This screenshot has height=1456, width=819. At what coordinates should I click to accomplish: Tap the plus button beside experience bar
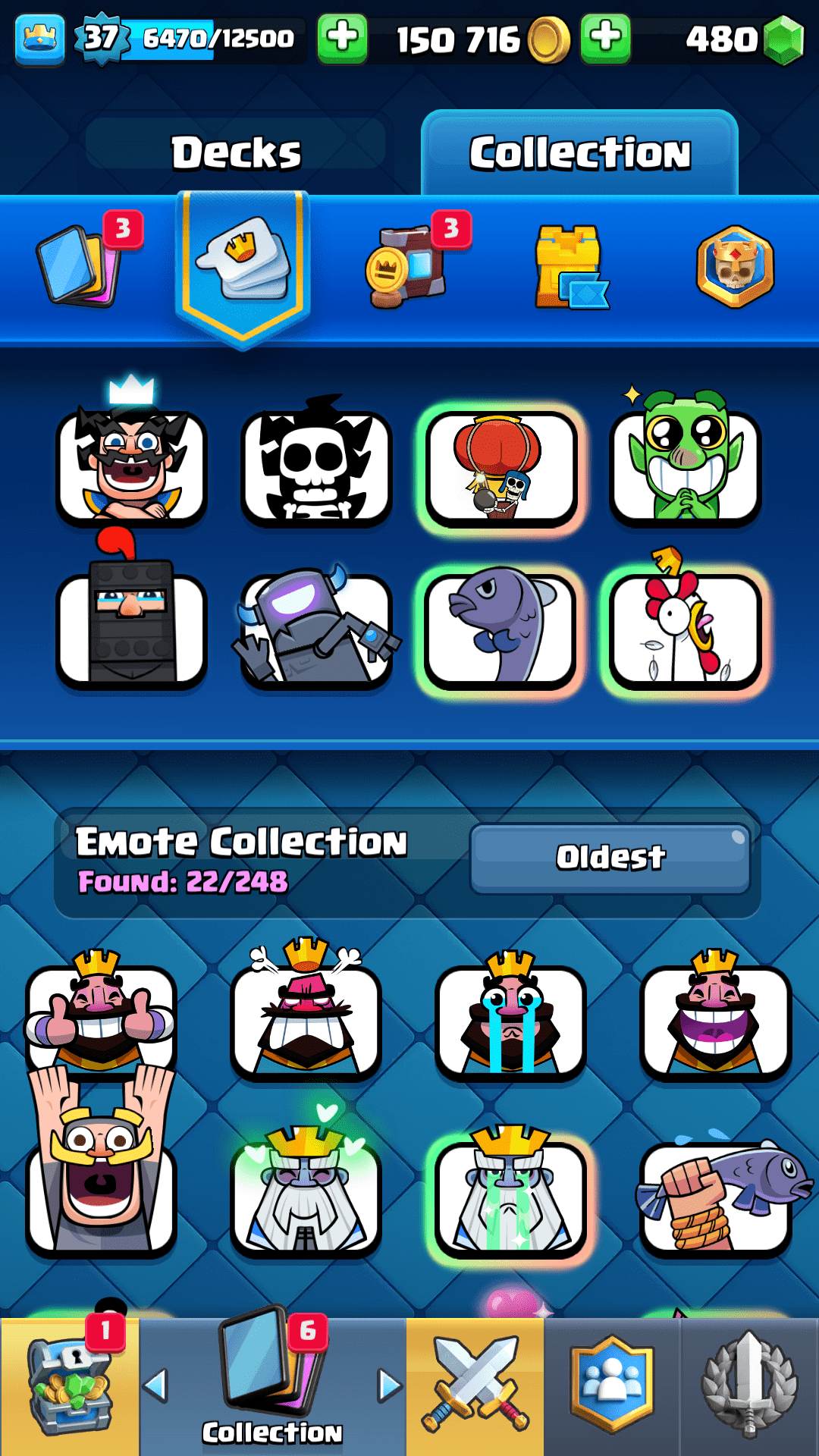click(x=342, y=38)
